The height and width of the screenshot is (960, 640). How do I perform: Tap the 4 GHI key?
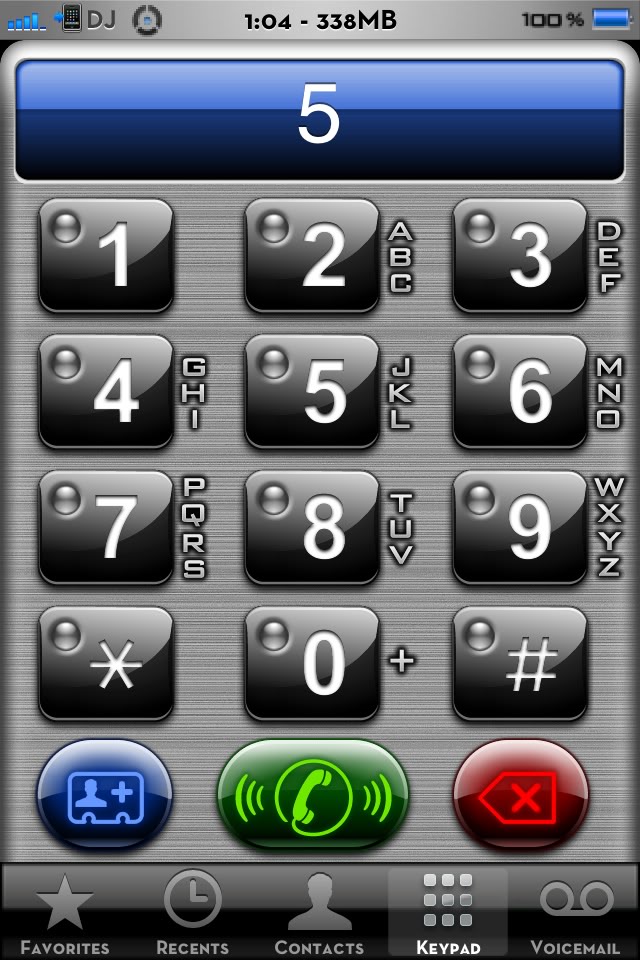coord(106,392)
